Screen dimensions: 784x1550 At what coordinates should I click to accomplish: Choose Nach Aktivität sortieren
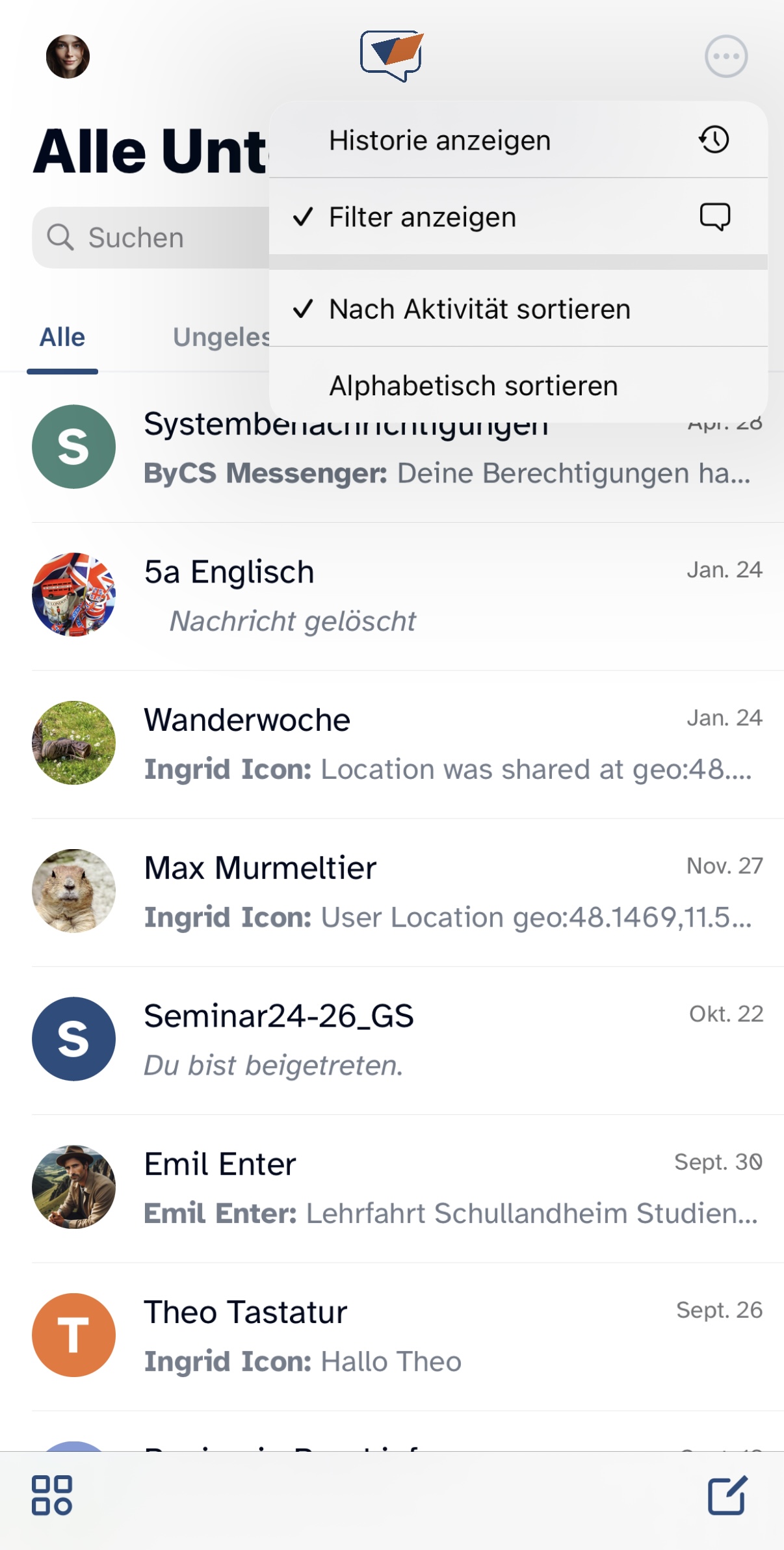coord(518,309)
